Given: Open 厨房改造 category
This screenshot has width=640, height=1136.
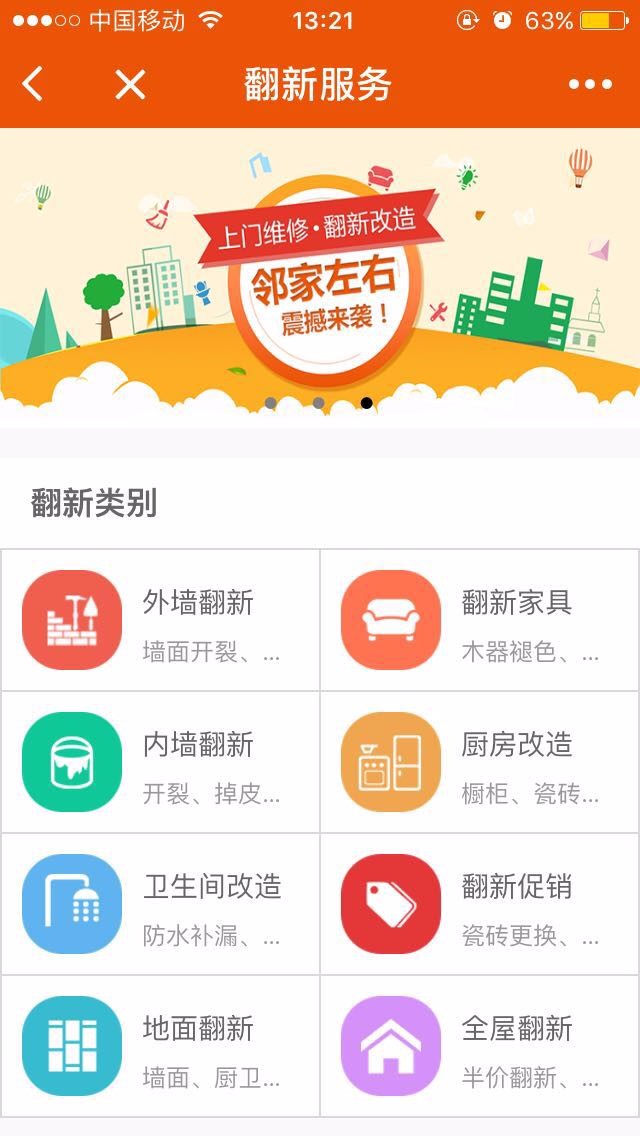Looking at the screenshot, I should coord(480,762).
